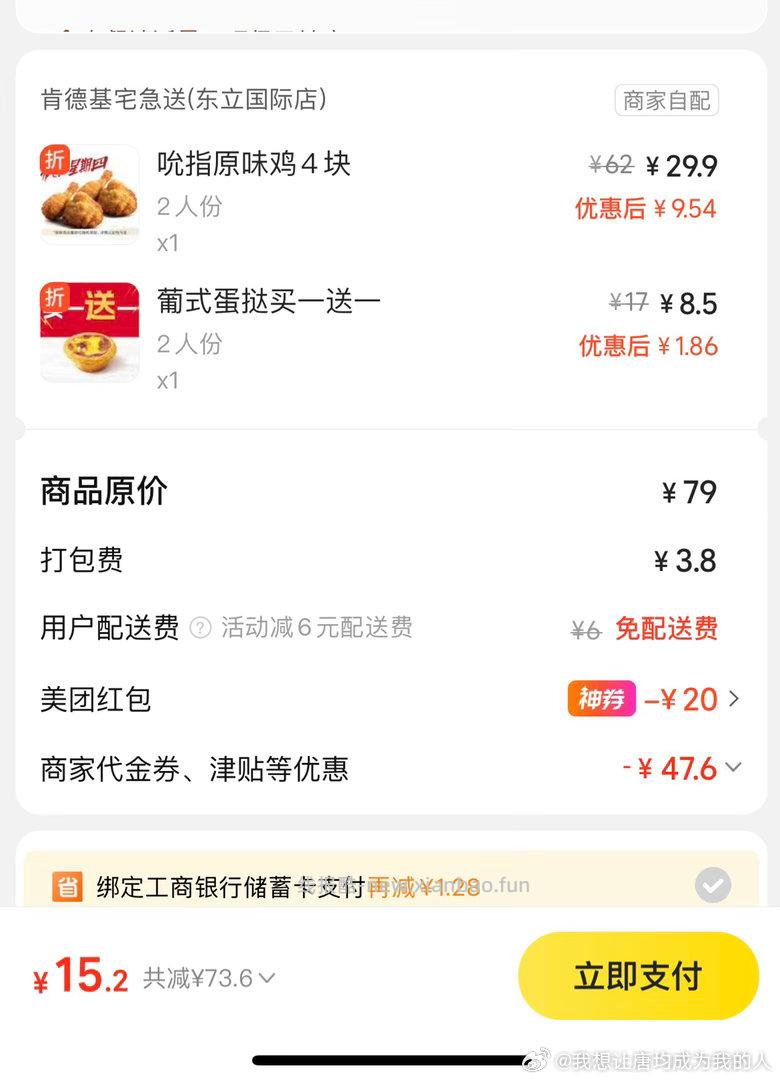Click the fried chicken product thumbnail
The height and width of the screenshot is (1080, 780).
(90, 194)
